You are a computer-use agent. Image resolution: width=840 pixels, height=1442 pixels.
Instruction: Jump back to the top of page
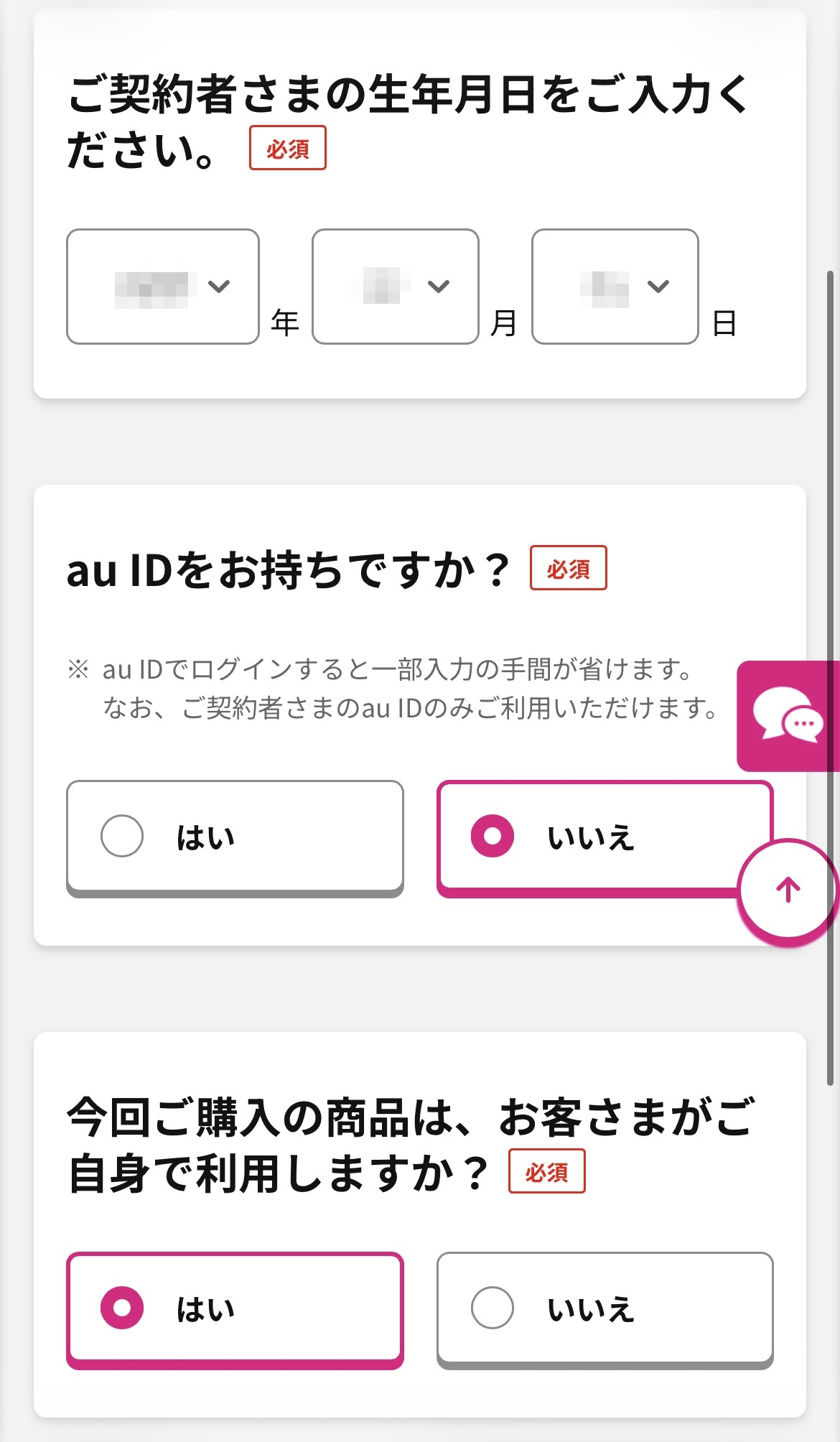click(788, 890)
